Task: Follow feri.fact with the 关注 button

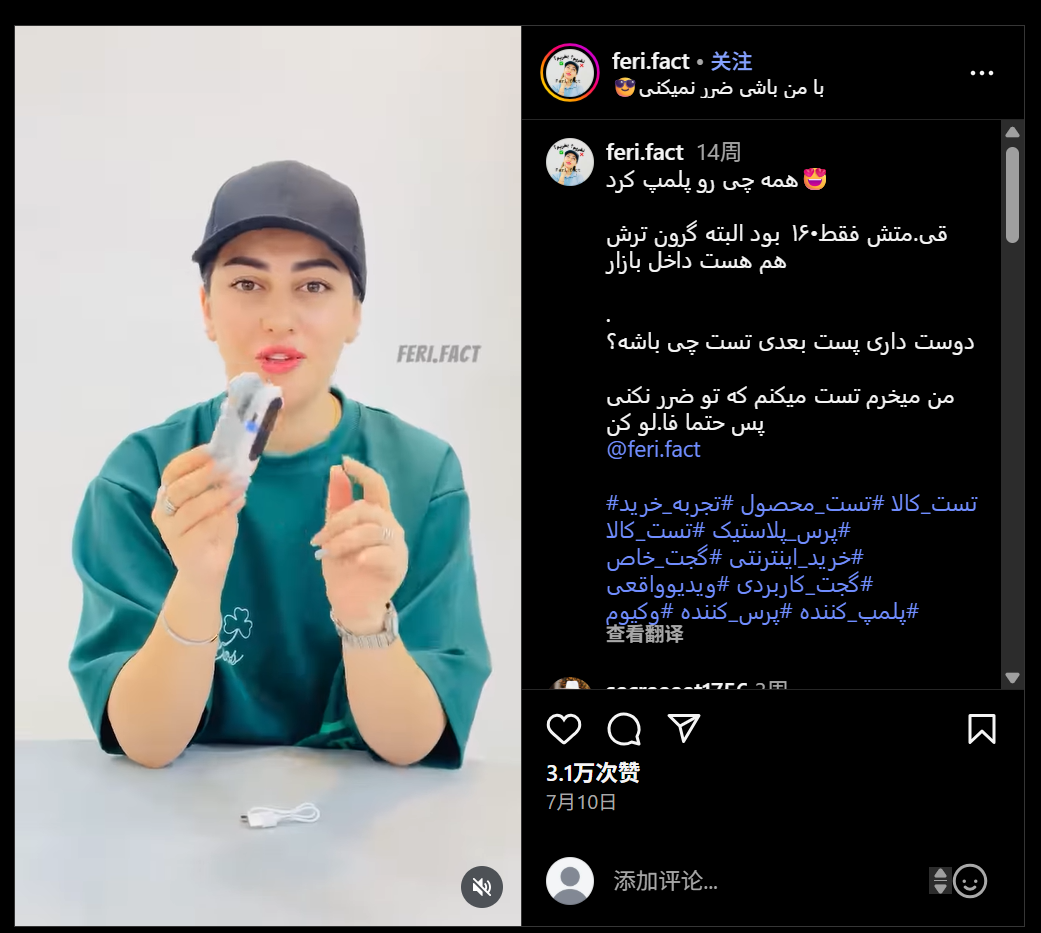Action: click(x=731, y=62)
